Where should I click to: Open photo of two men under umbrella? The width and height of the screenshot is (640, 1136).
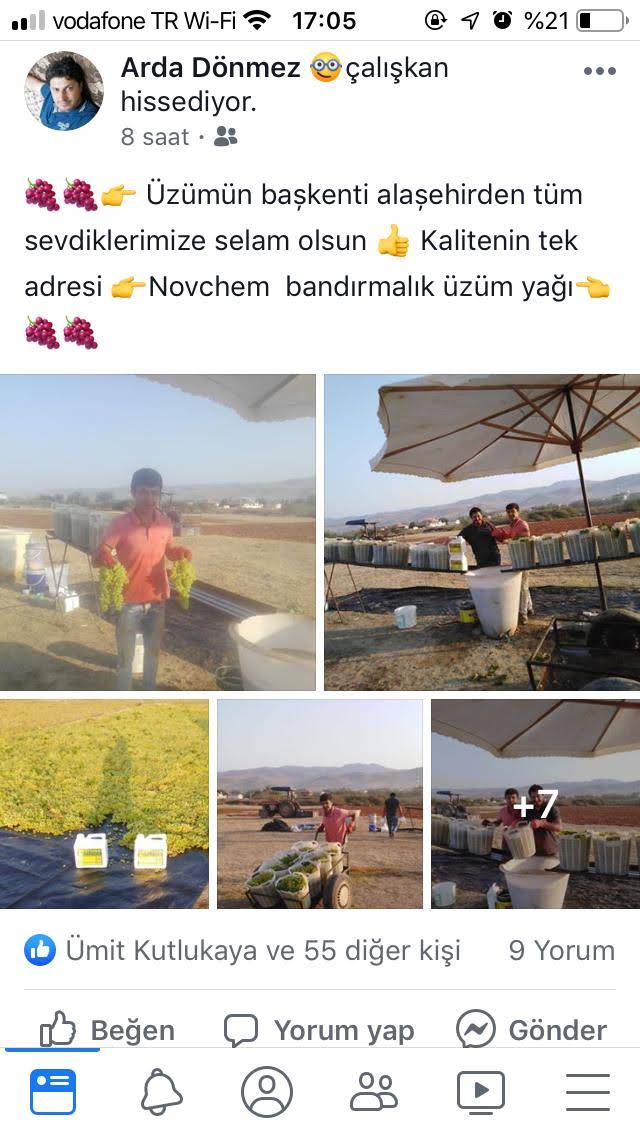(x=482, y=532)
